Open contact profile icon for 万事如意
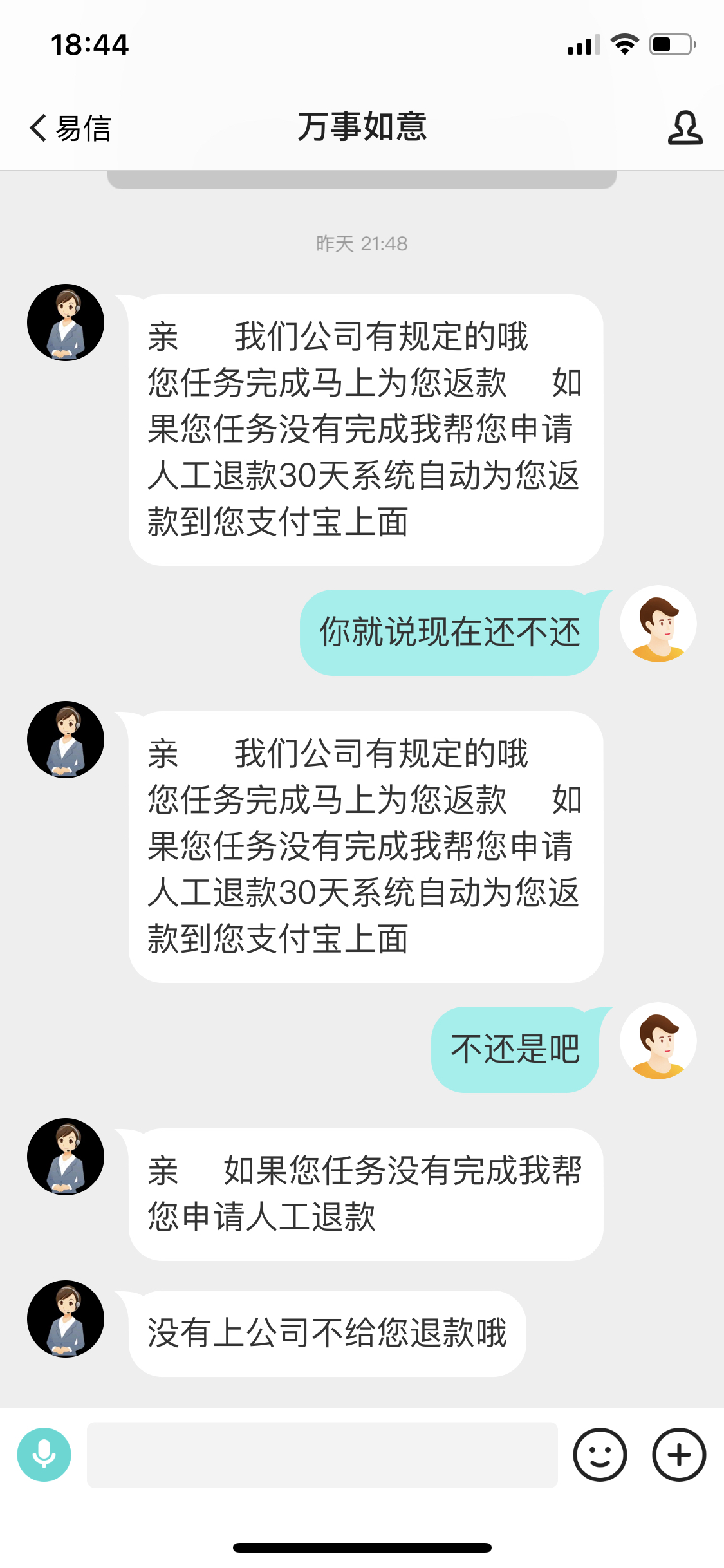724x1568 pixels. [684, 127]
